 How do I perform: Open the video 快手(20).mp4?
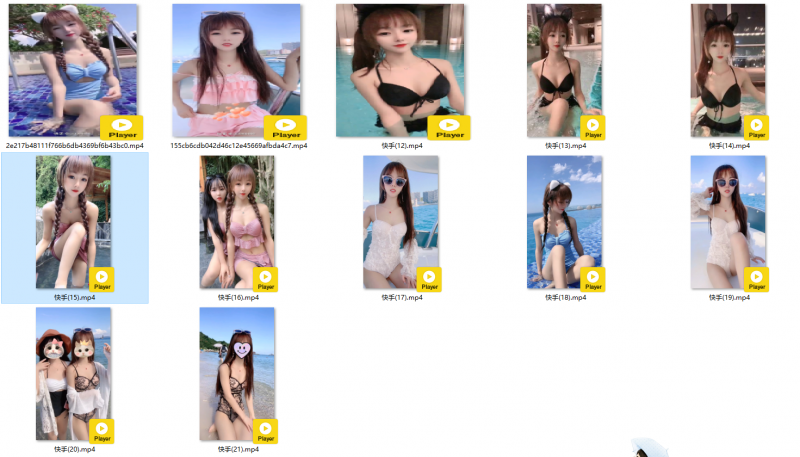(74, 374)
